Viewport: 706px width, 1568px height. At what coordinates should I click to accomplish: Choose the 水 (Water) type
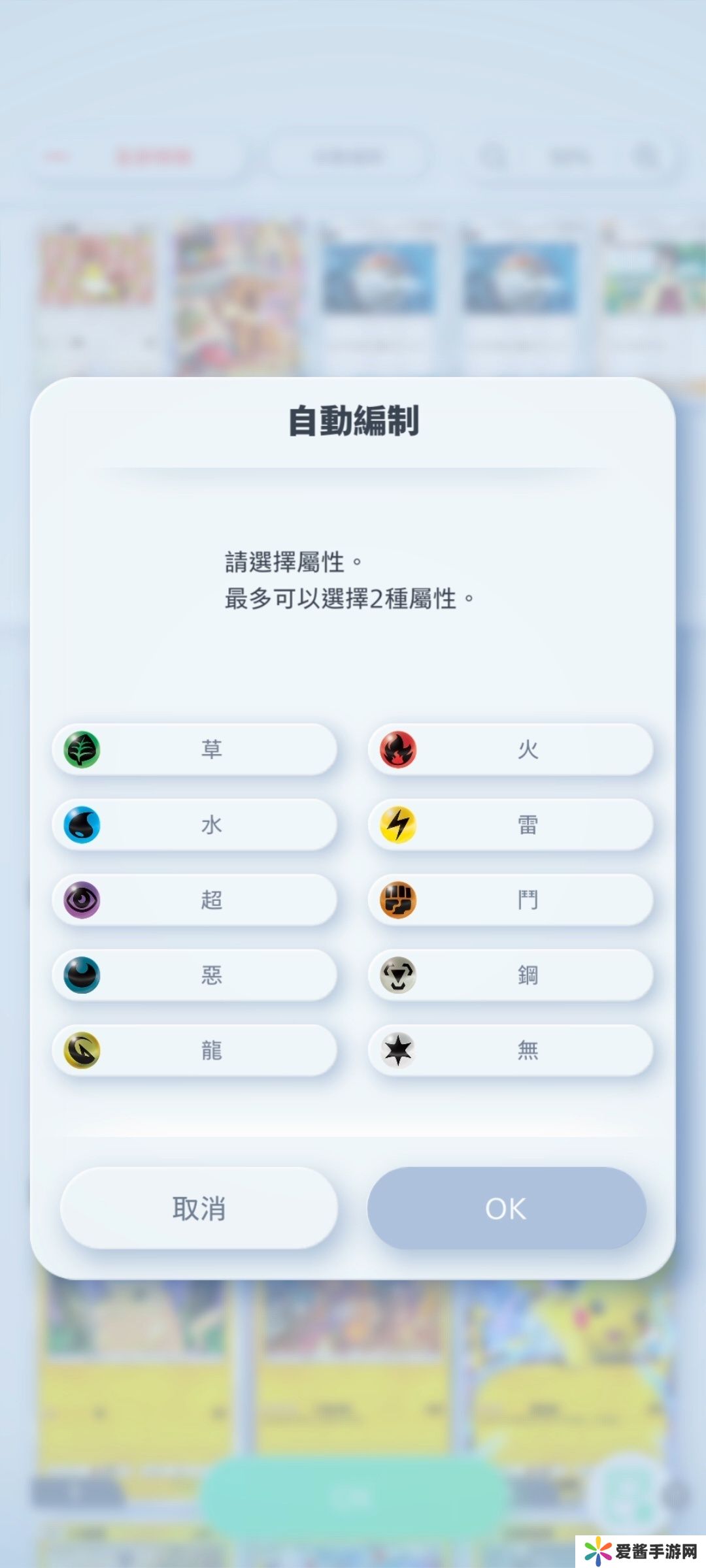(x=195, y=825)
